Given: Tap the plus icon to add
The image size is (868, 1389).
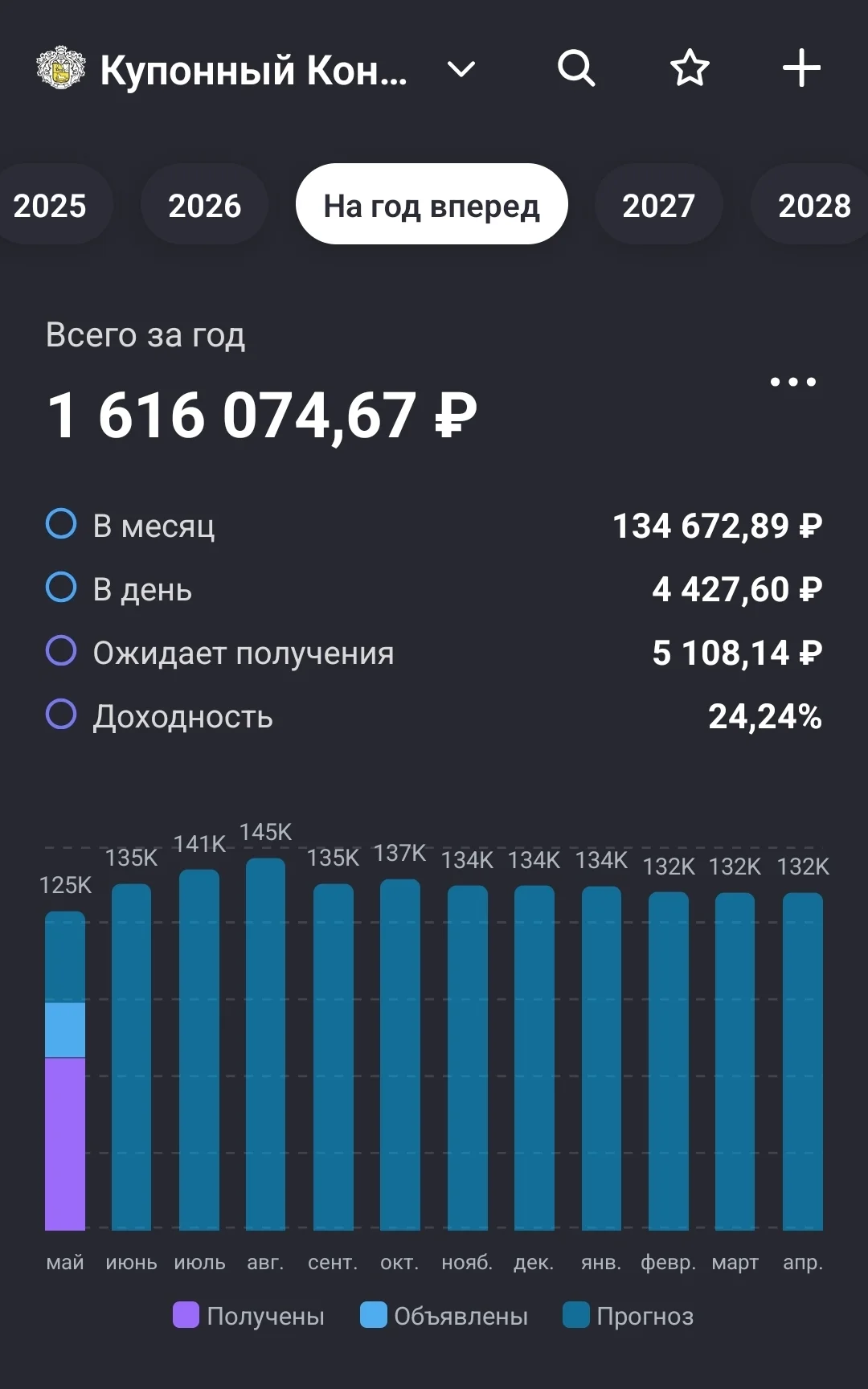Looking at the screenshot, I should coord(801,68).
